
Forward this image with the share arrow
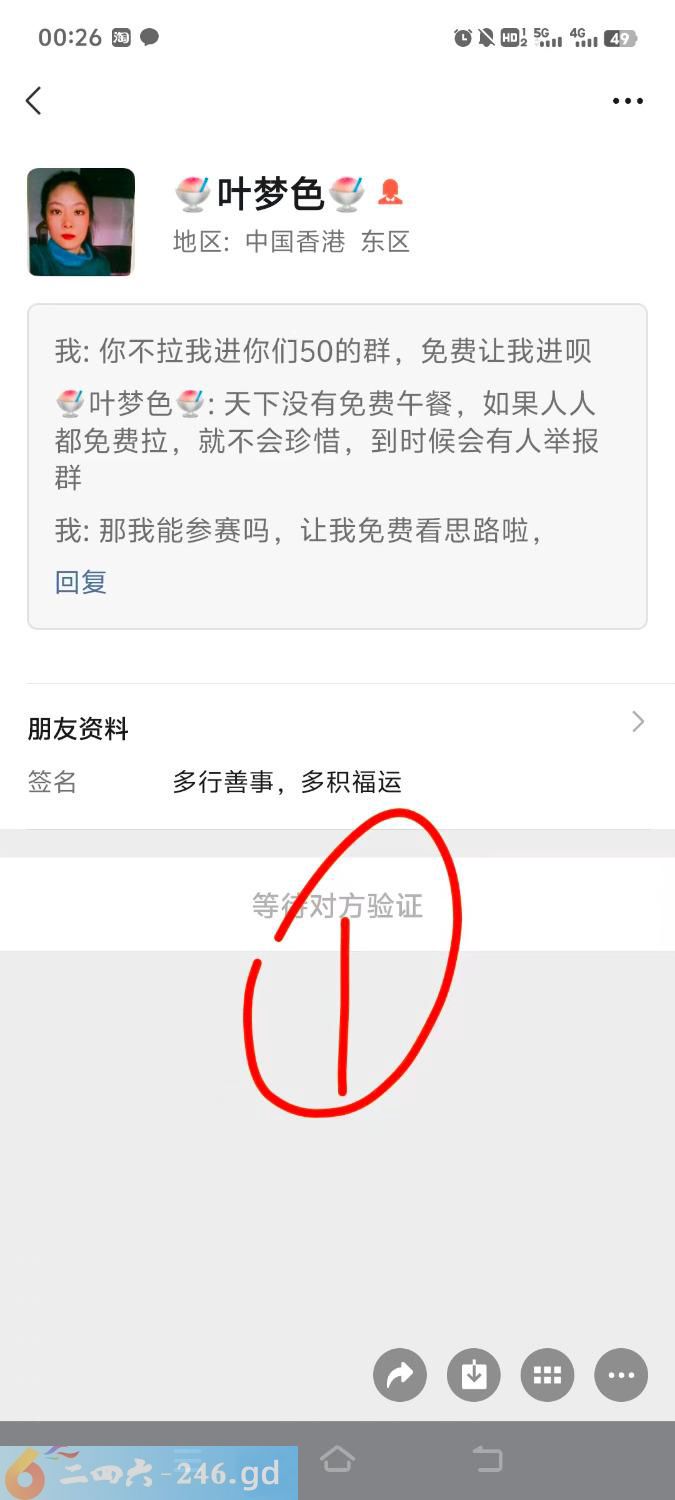[400, 1375]
